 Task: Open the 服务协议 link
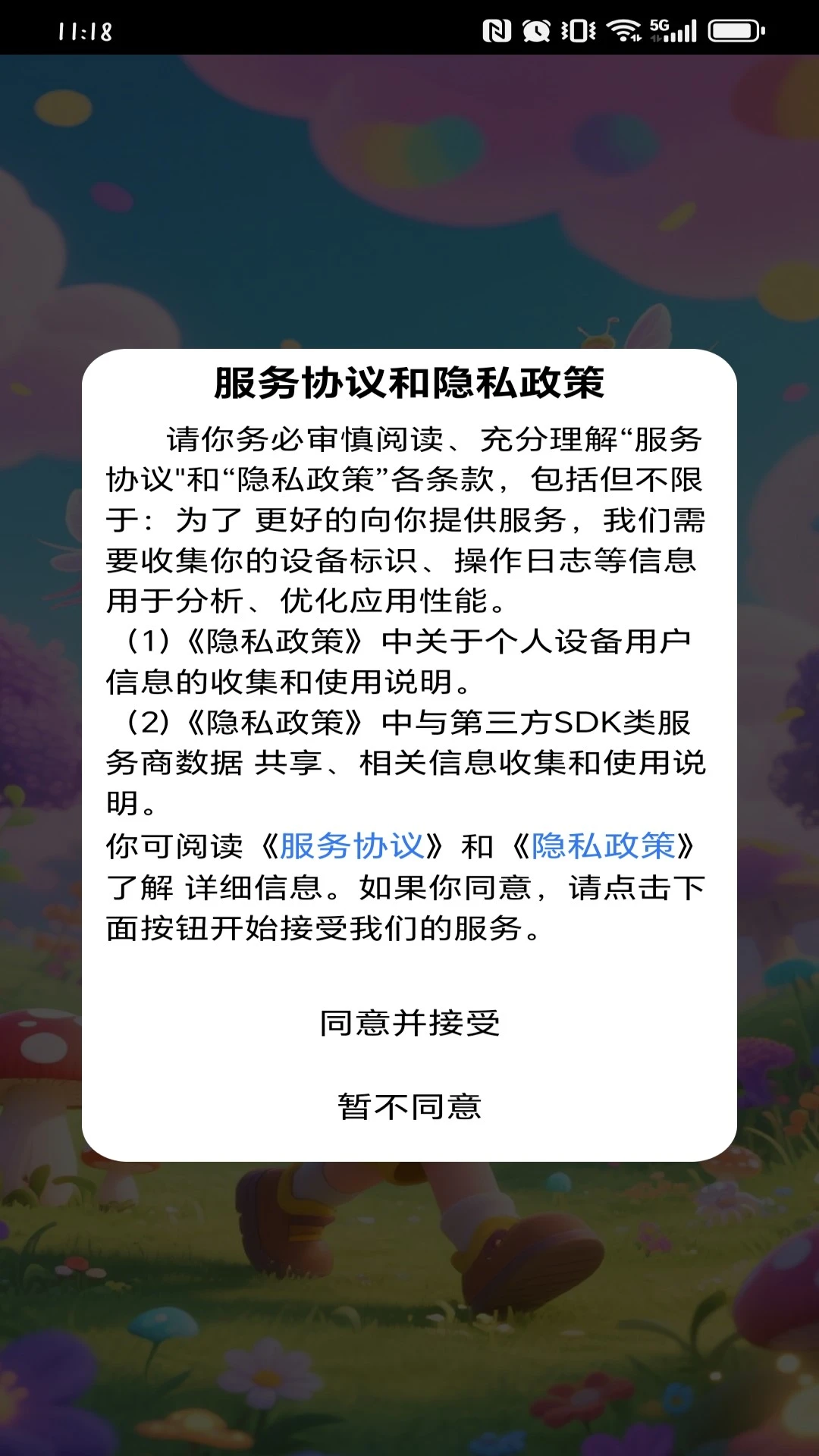(x=351, y=846)
